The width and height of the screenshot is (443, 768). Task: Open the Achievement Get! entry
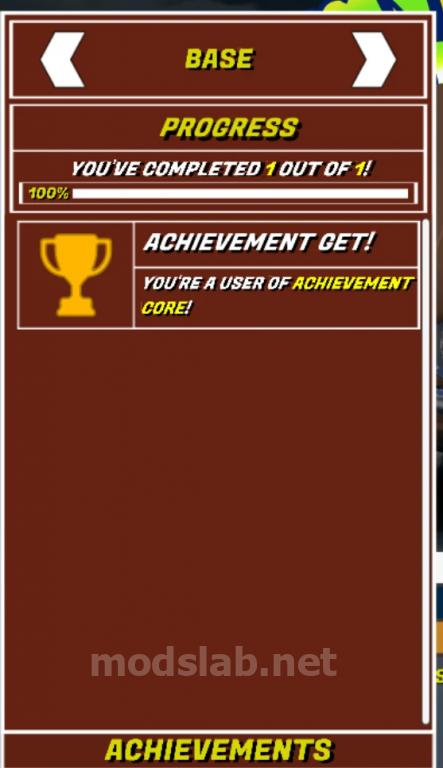[x=219, y=275]
